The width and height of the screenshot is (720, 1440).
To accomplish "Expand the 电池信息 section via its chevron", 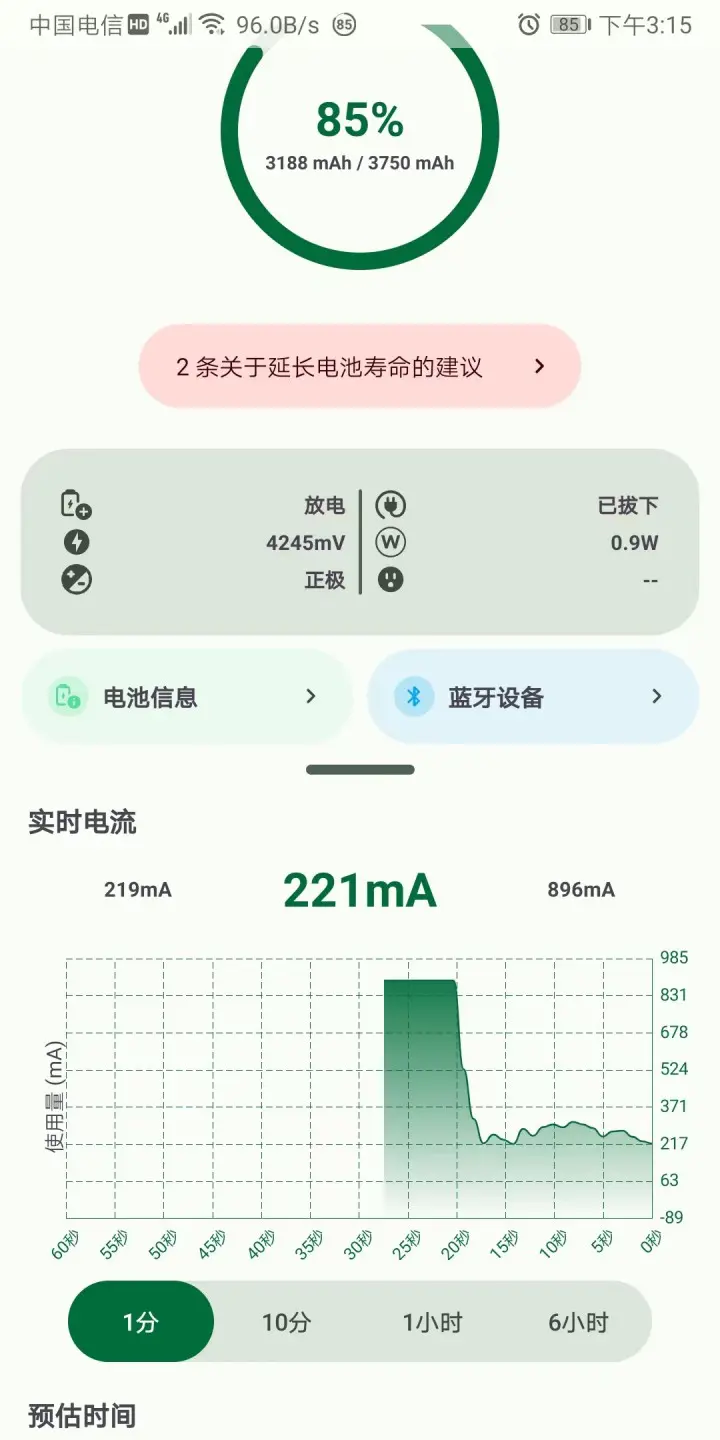I will (x=311, y=696).
